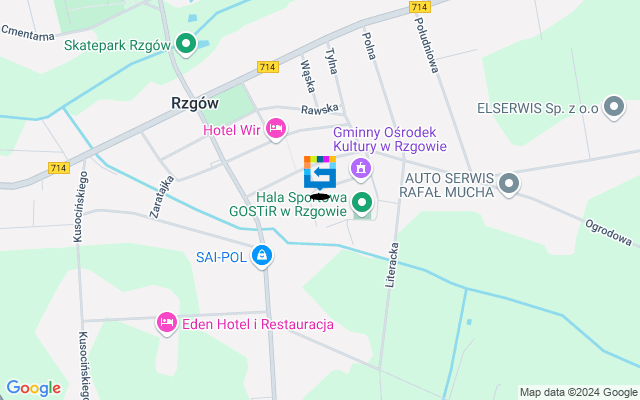
Task: Open the Skatepark Rzgów map pin
Action: (x=186, y=43)
